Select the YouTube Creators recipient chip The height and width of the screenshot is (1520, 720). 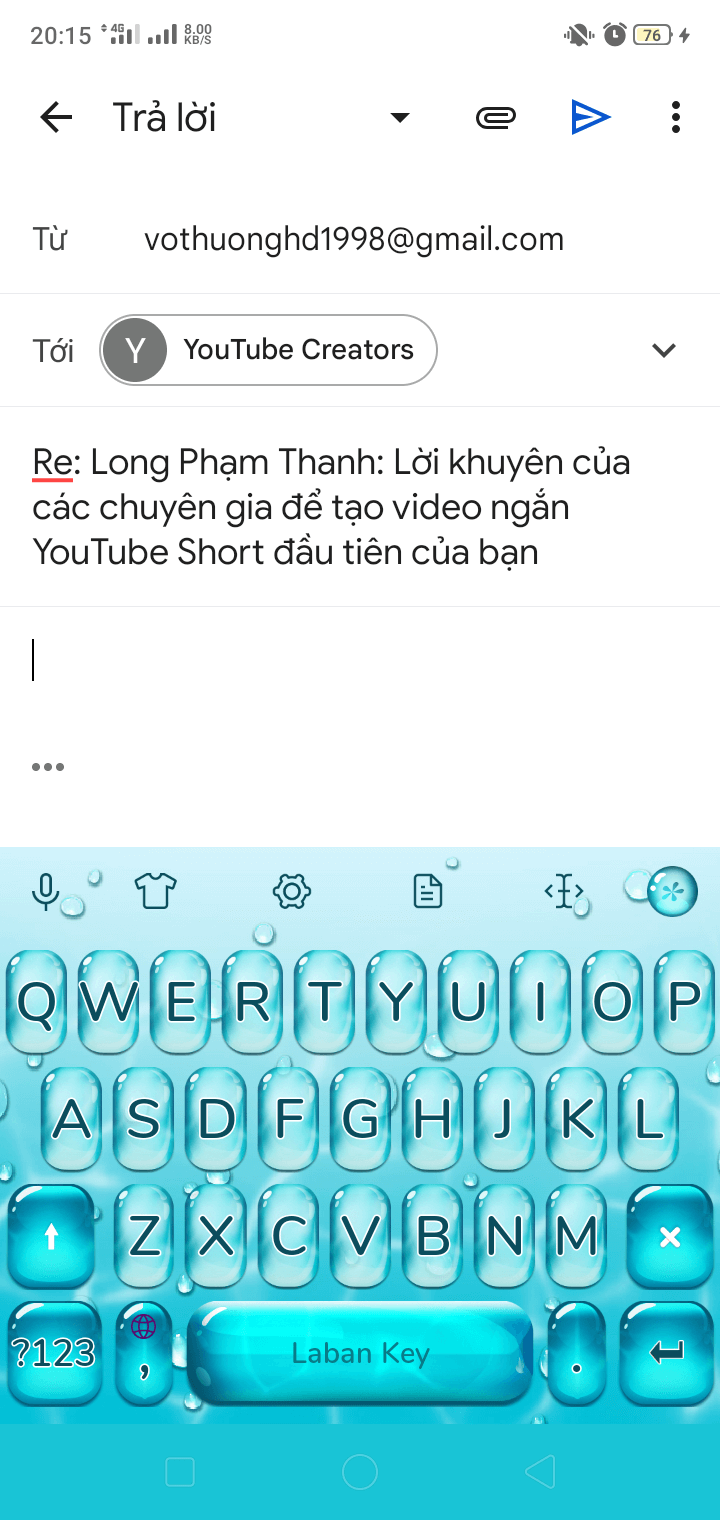269,350
